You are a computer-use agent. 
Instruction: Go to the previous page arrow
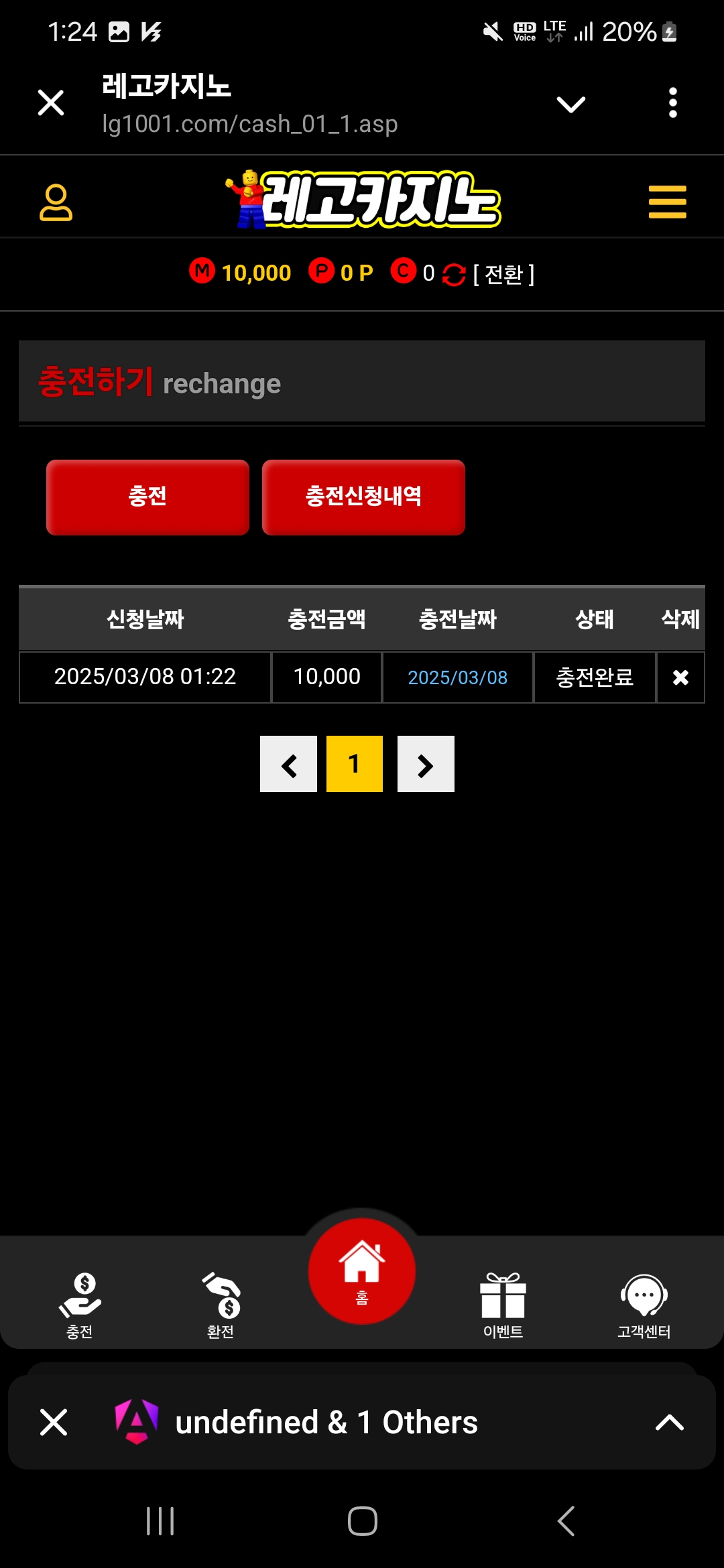click(x=288, y=765)
